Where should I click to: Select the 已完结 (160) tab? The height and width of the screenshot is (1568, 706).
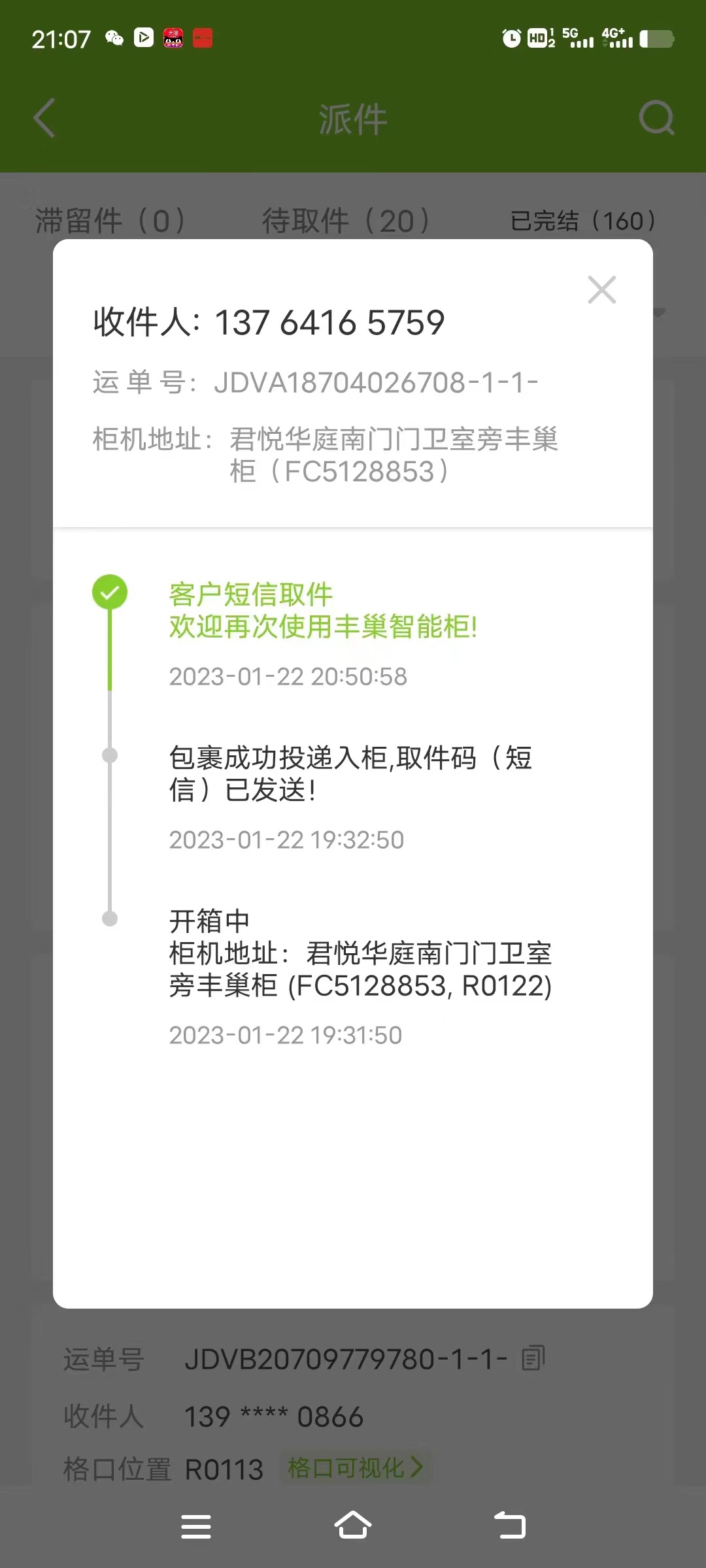tap(582, 221)
